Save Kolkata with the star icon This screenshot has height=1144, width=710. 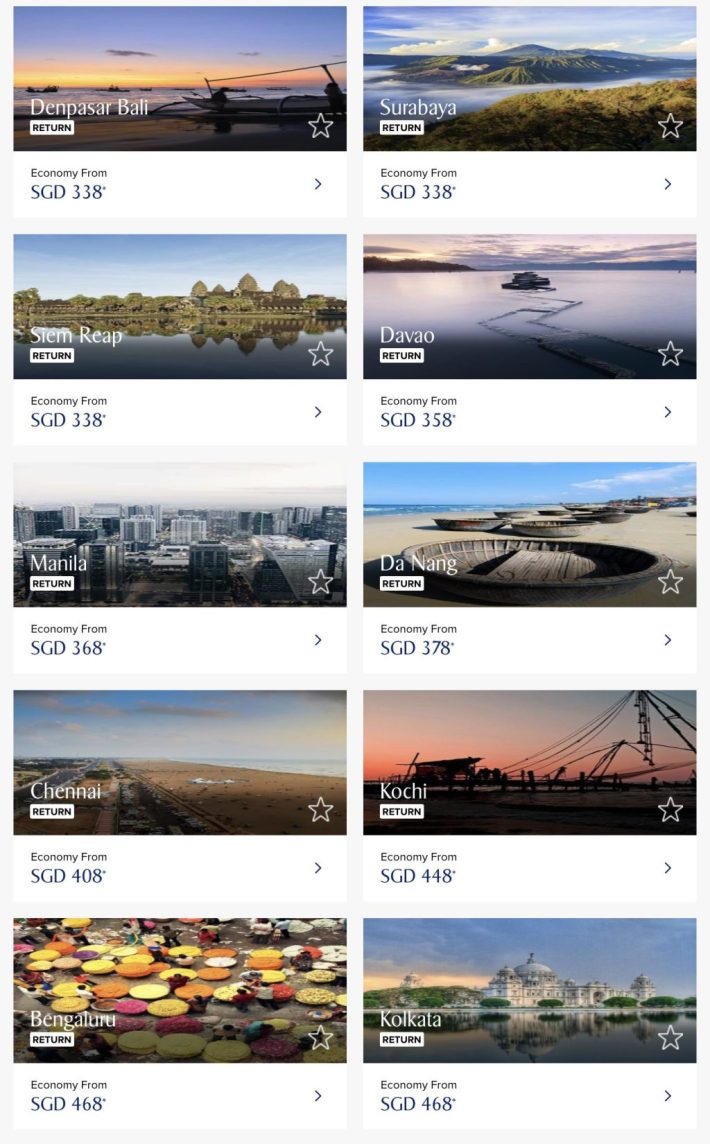coord(670,1038)
